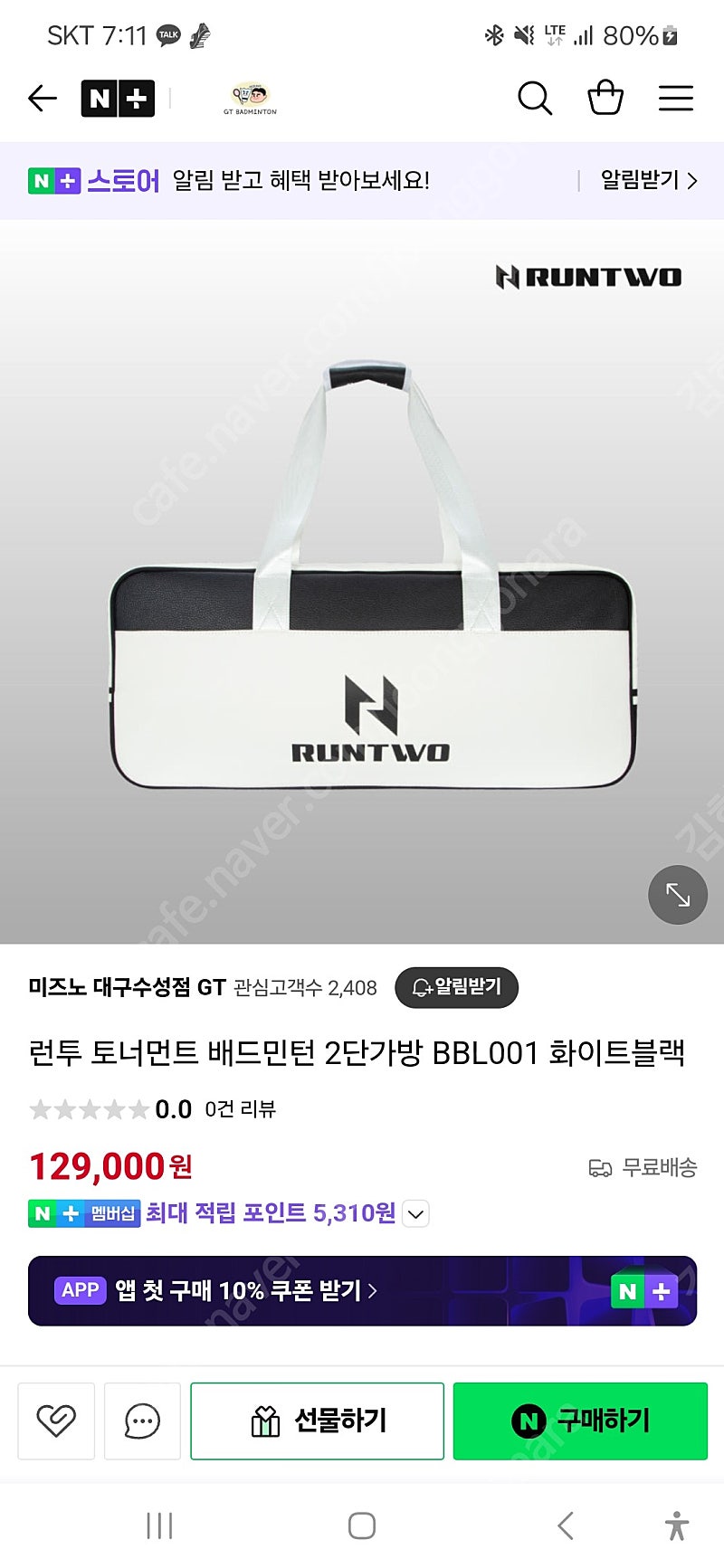Open the N+ store home logo
724x1568 pixels.
(x=118, y=98)
